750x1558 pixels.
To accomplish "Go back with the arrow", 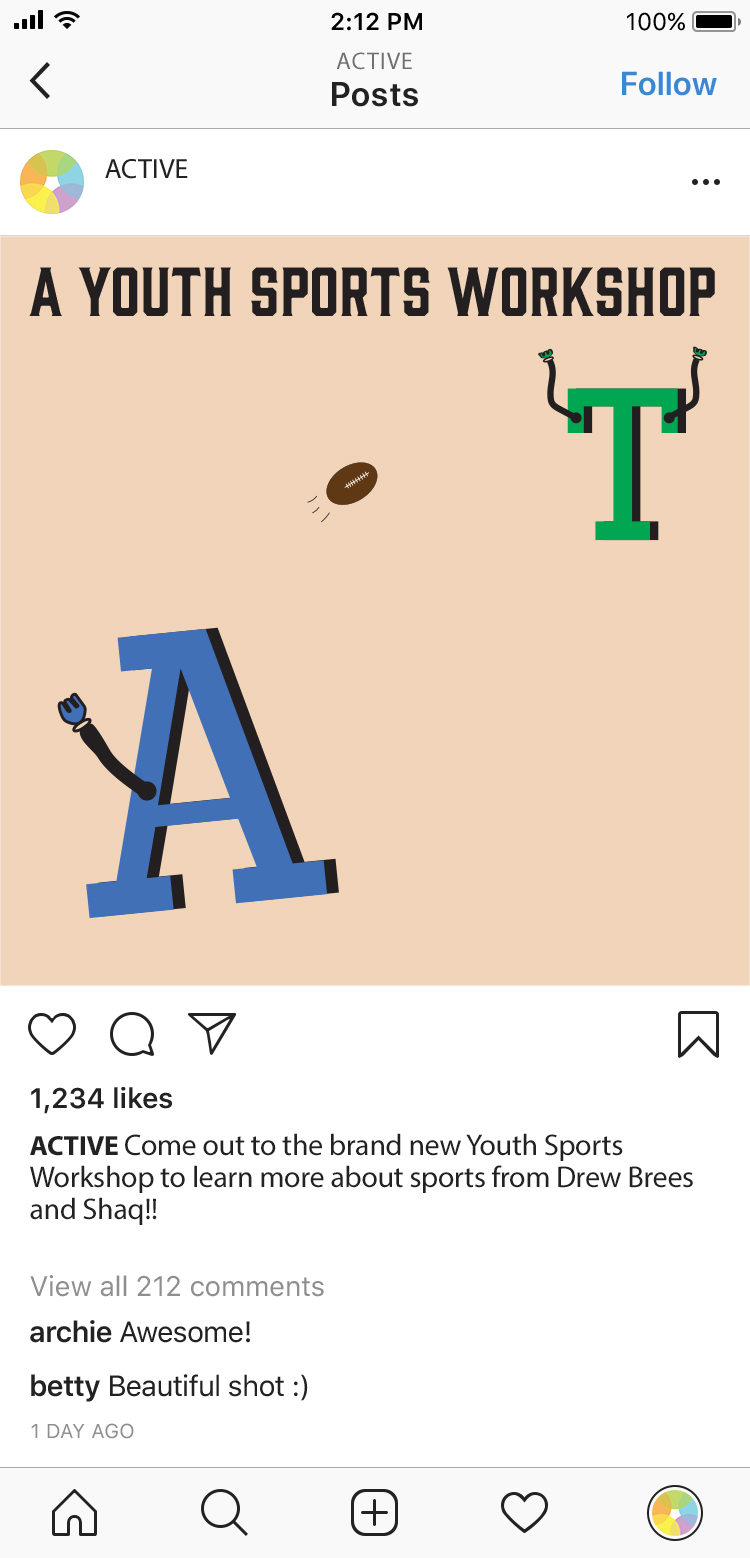I will [x=40, y=80].
